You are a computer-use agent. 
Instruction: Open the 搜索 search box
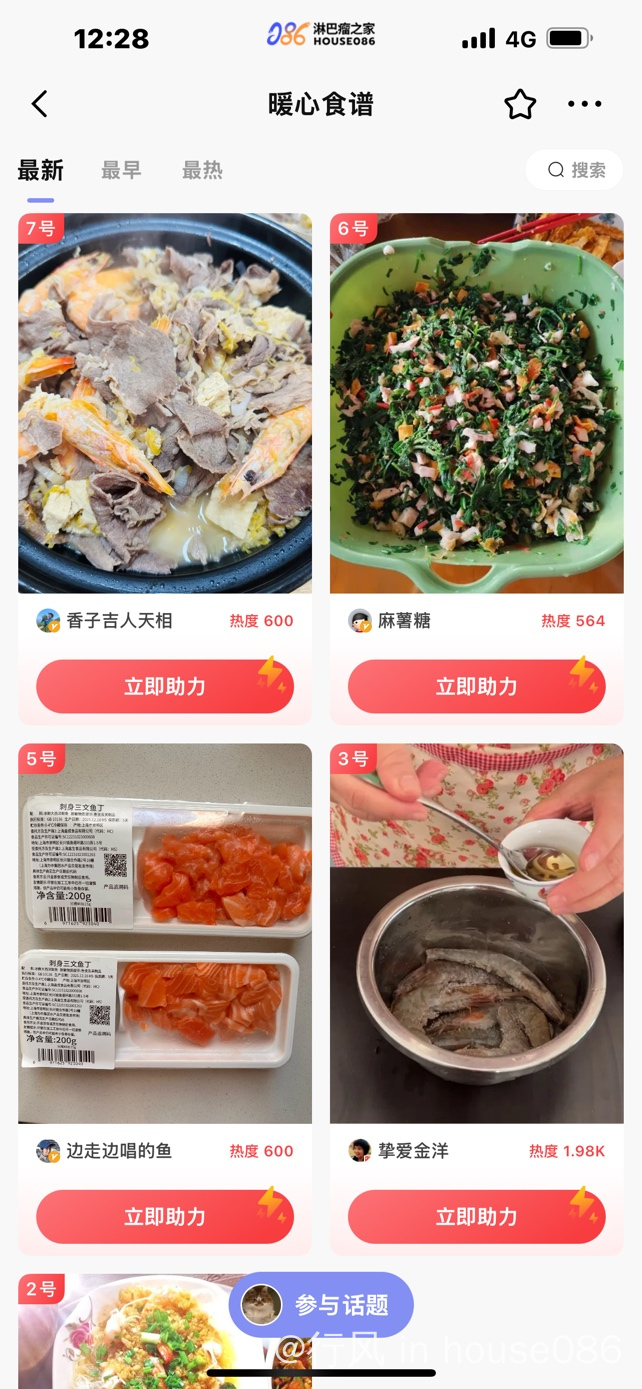click(x=575, y=170)
